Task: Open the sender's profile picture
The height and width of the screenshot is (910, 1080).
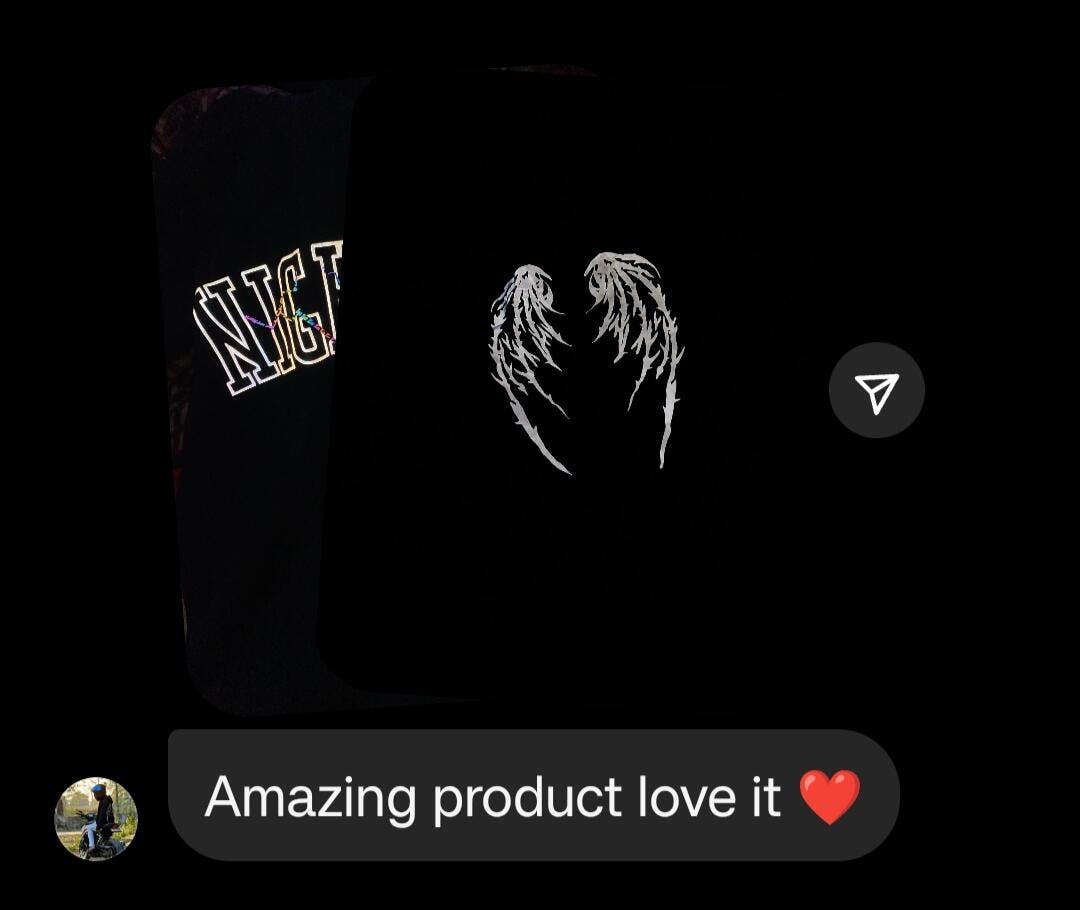Action: click(x=96, y=818)
